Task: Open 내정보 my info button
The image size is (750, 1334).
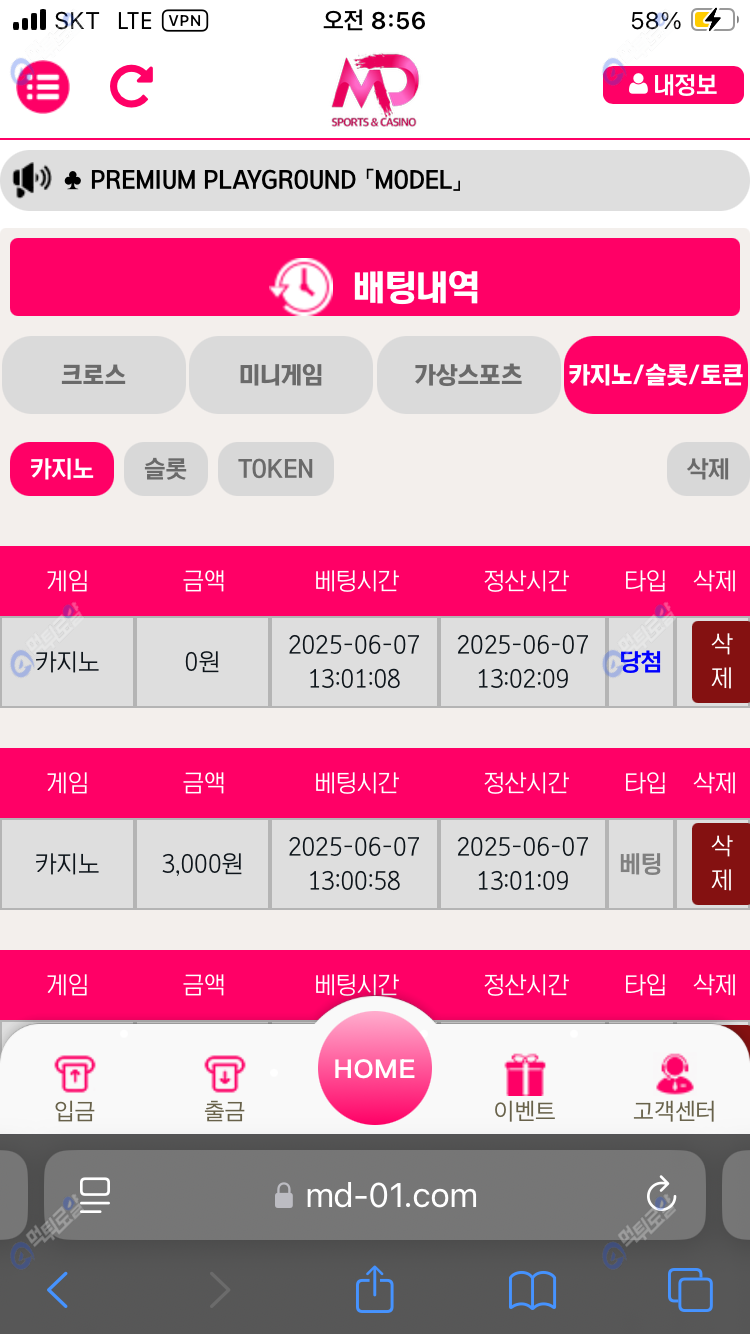Action: pyautogui.click(x=673, y=85)
